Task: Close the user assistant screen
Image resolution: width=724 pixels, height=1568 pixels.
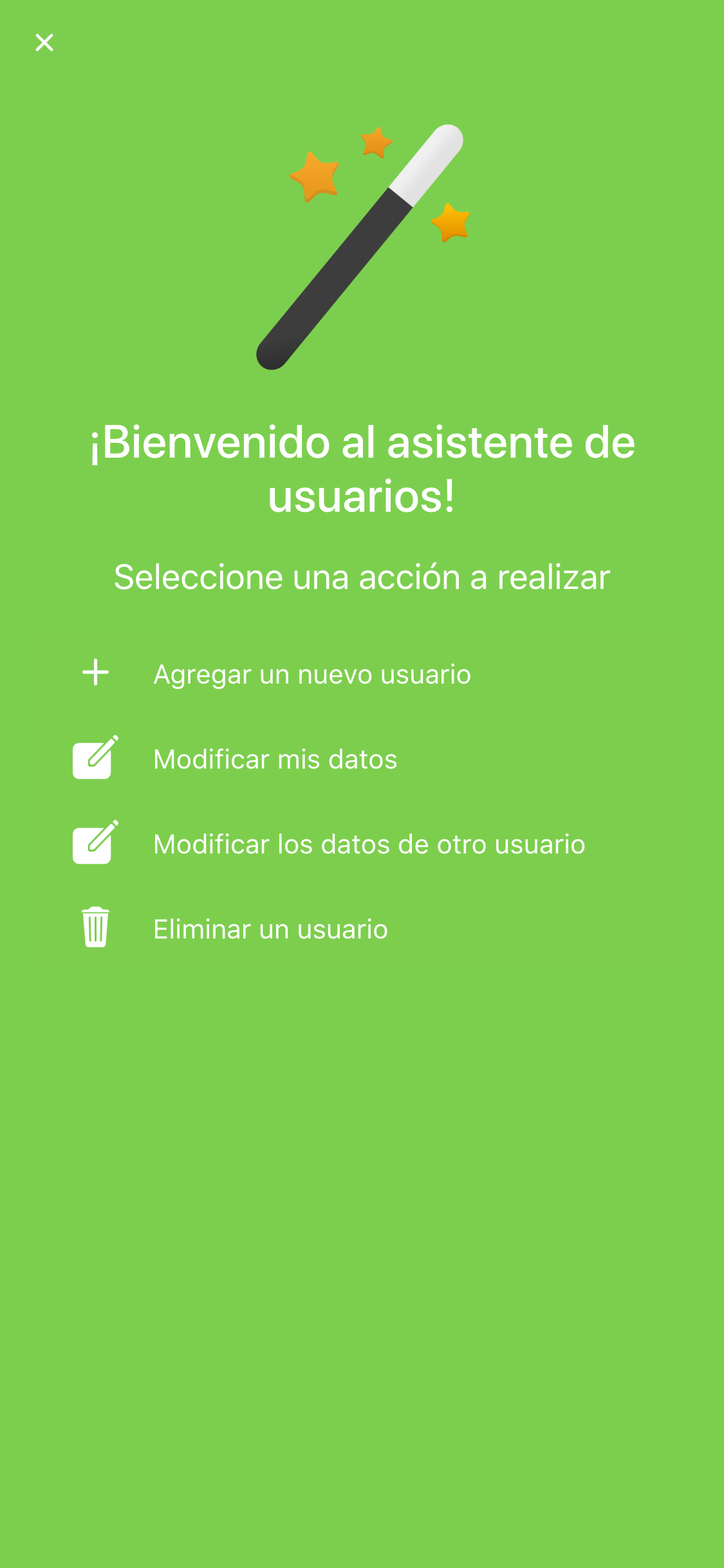Action: click(44, 42)
